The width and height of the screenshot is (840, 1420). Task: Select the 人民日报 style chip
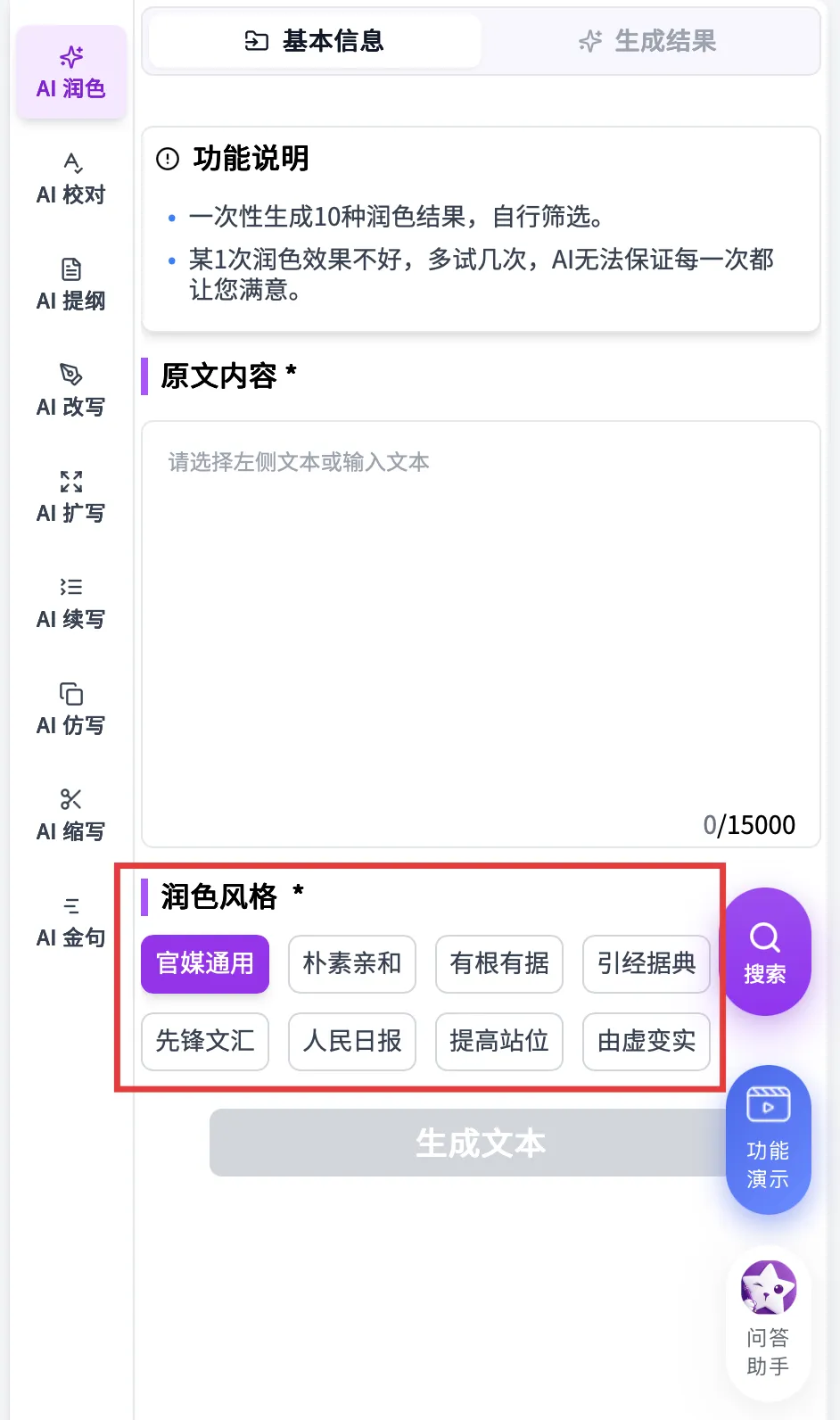tap(352, 1042)
